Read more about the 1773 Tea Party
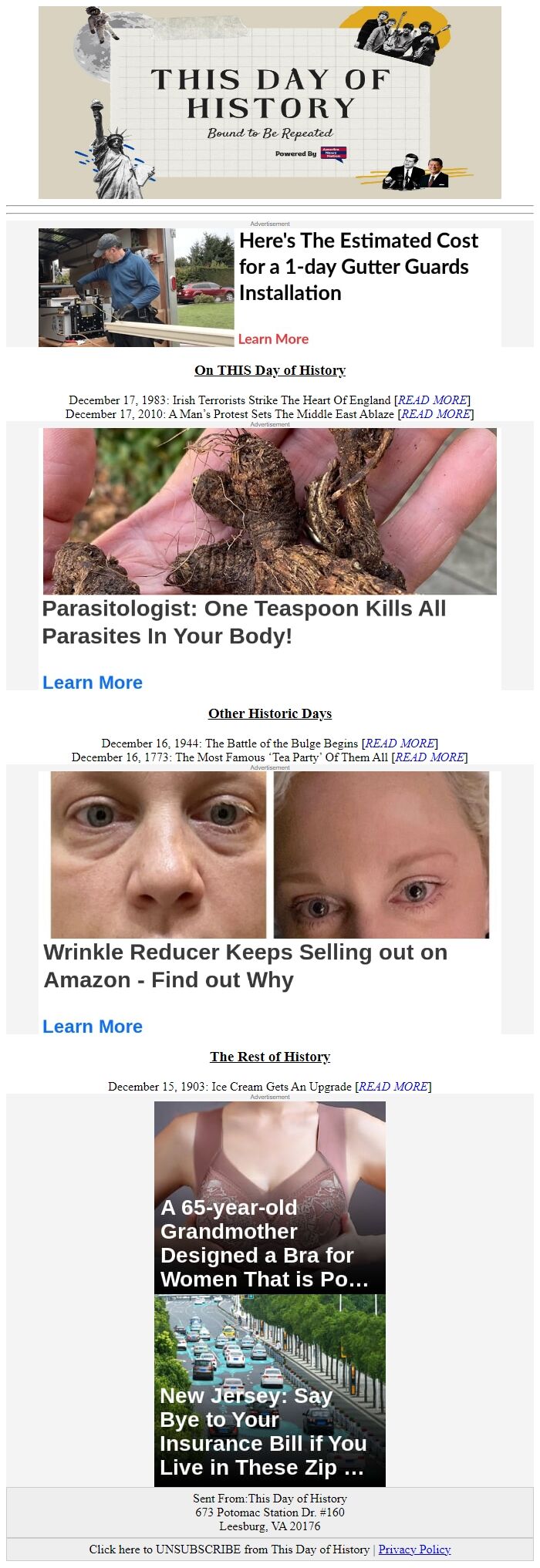 [x=430, y=757]
